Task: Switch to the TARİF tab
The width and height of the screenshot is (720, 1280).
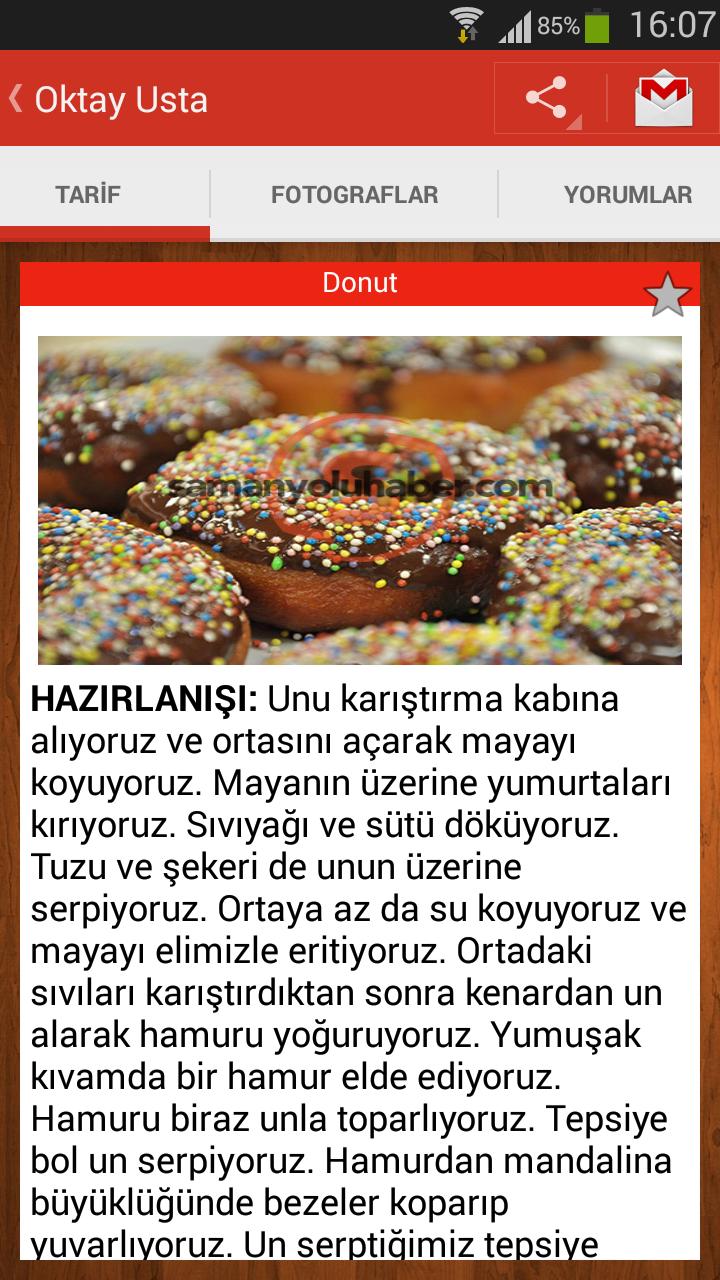Action: 88,194
